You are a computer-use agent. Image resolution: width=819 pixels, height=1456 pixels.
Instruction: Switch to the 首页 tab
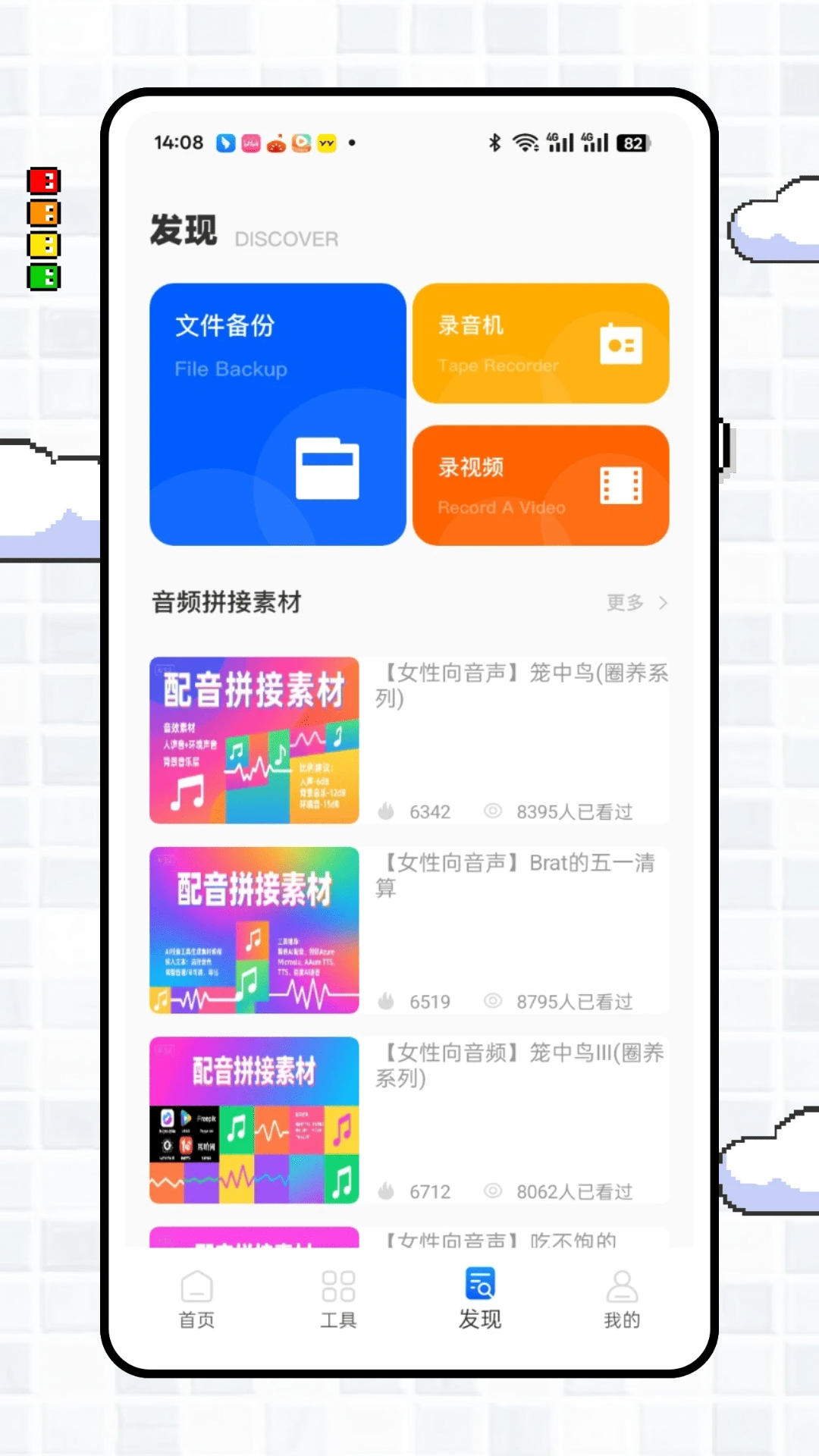[x=196, y=1298]
